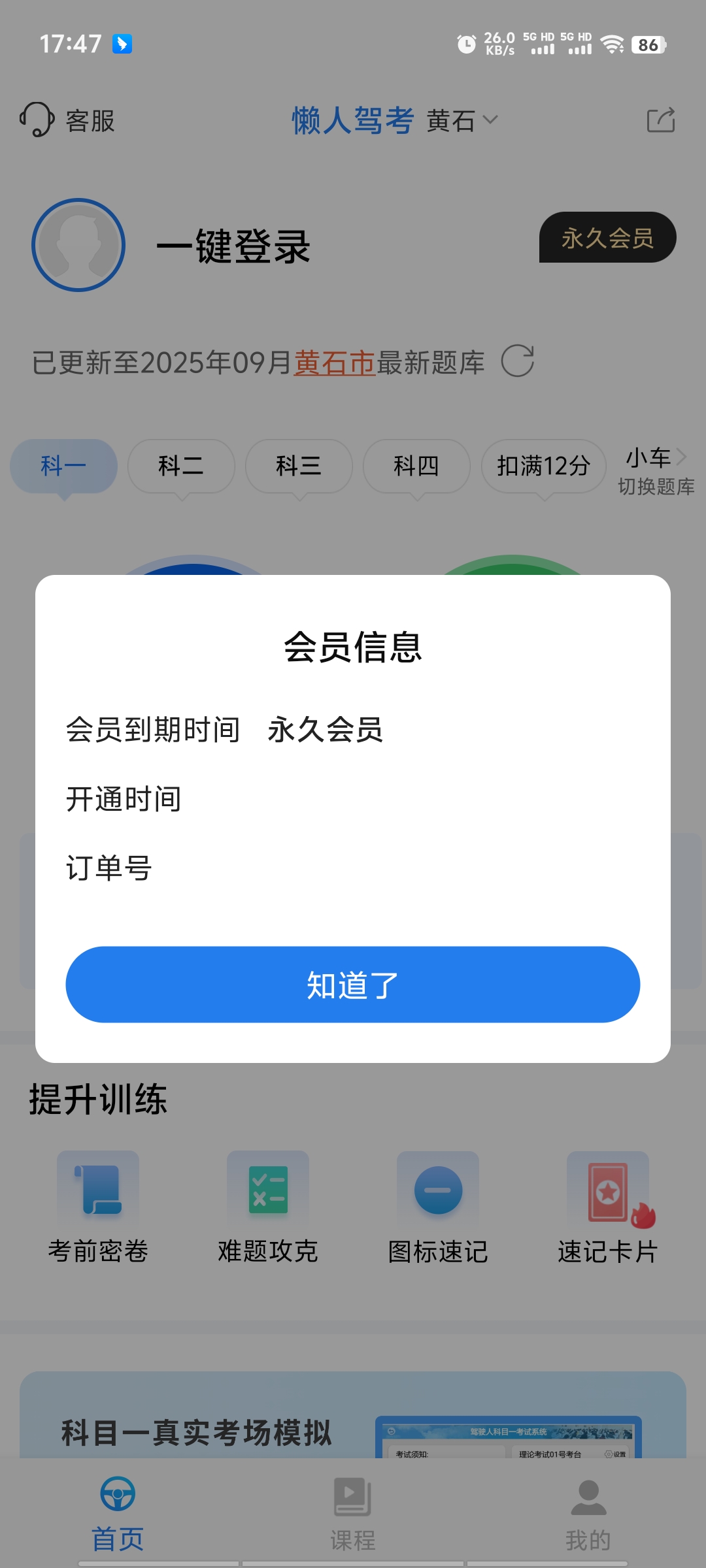Image resolution: width=706 pixels, height=1568 pixels.
Task: Tap 一键登录 to log in
Action: [233, 246]
